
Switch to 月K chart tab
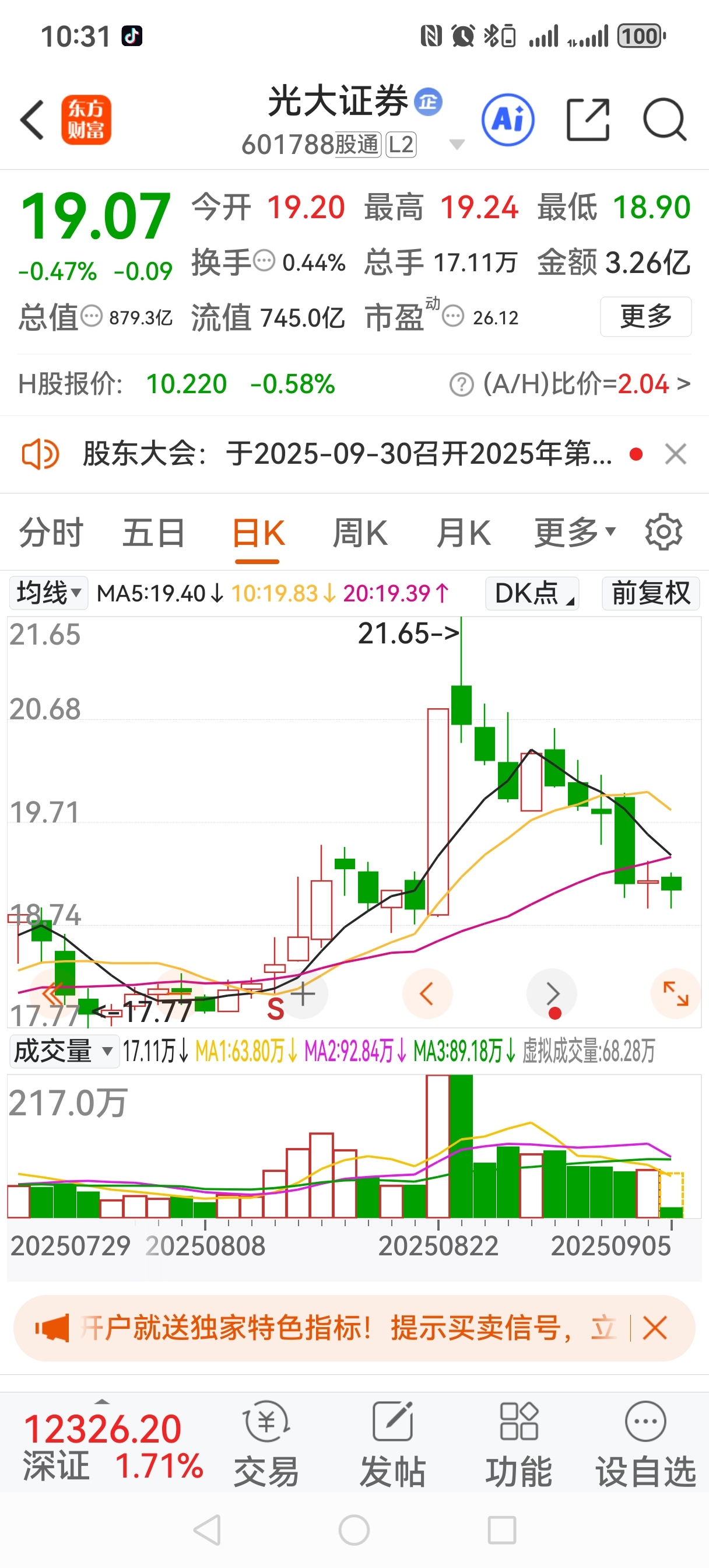pyautogui.click(x=464, y=533)
